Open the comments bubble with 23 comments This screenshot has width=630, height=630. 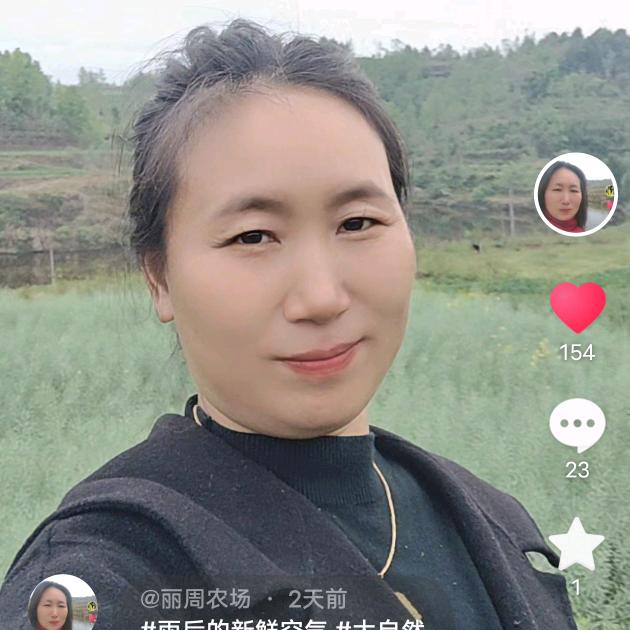tap(577, 425)
